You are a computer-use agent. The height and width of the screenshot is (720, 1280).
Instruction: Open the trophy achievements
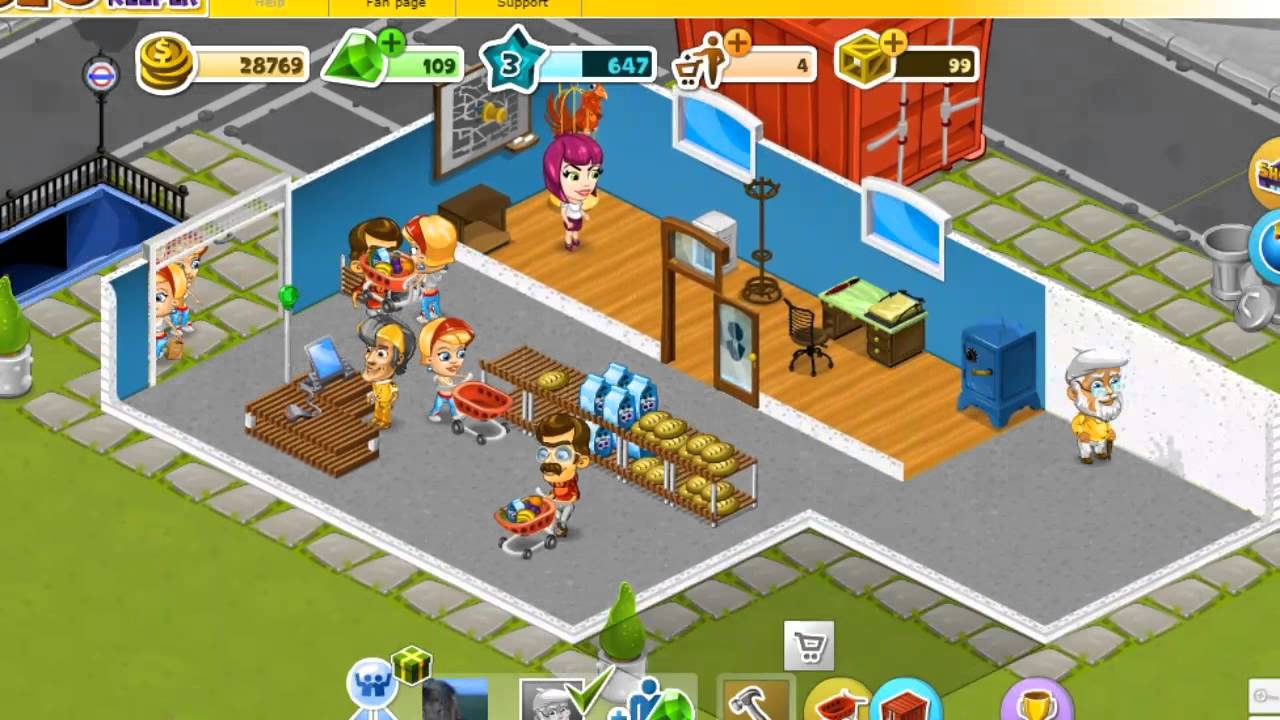[1038, 702]
